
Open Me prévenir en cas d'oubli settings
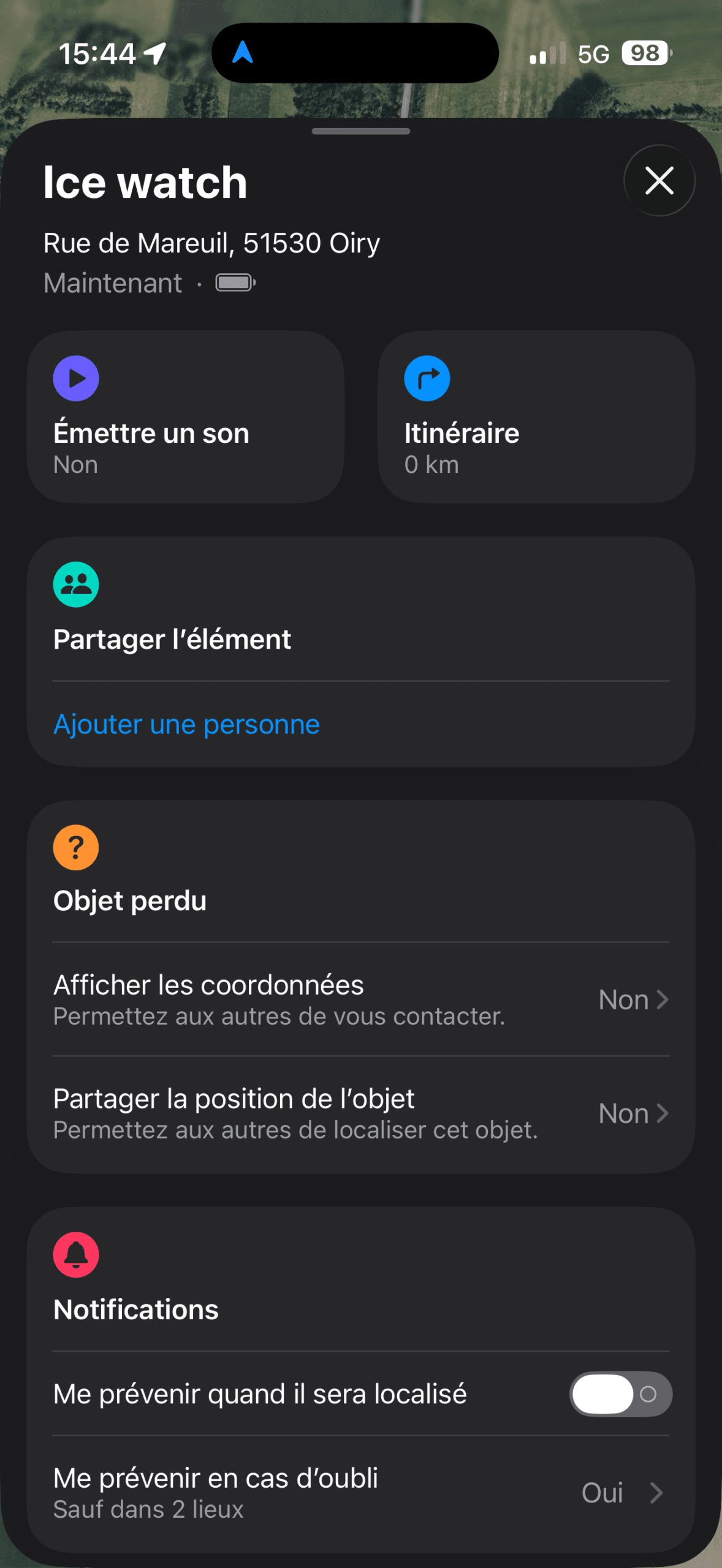point(361,1493)
